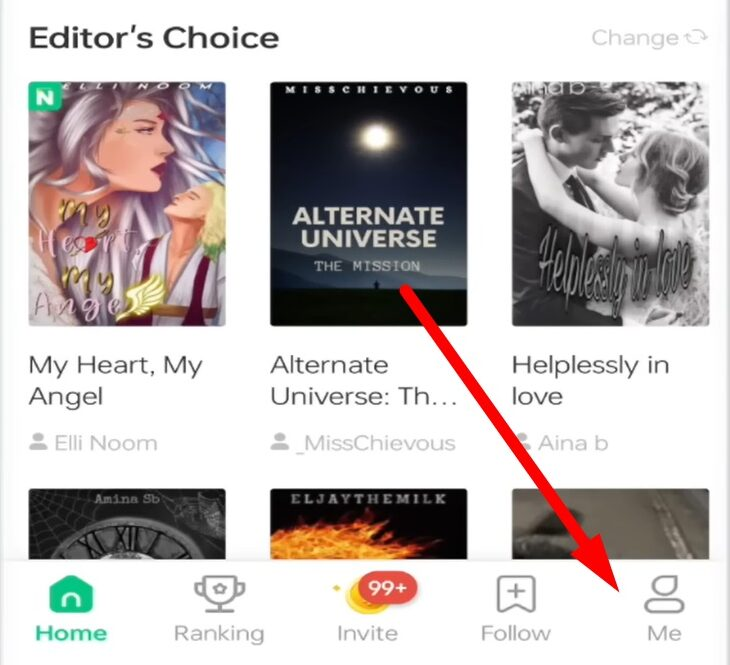This screenshot has height=665, width=730.
Task: Open the Invite tab
Action: 367,609
